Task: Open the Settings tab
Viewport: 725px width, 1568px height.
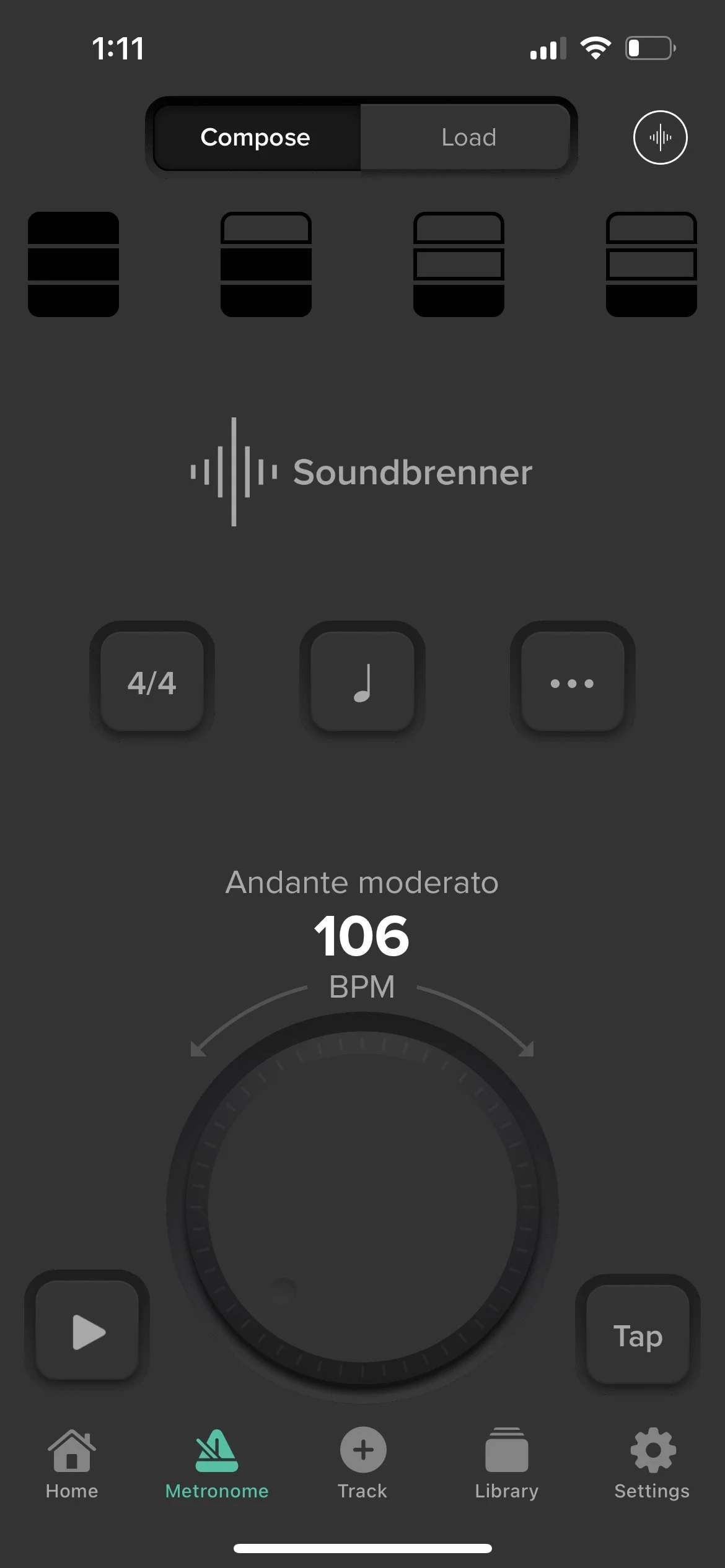Action: click(652, 1464)
